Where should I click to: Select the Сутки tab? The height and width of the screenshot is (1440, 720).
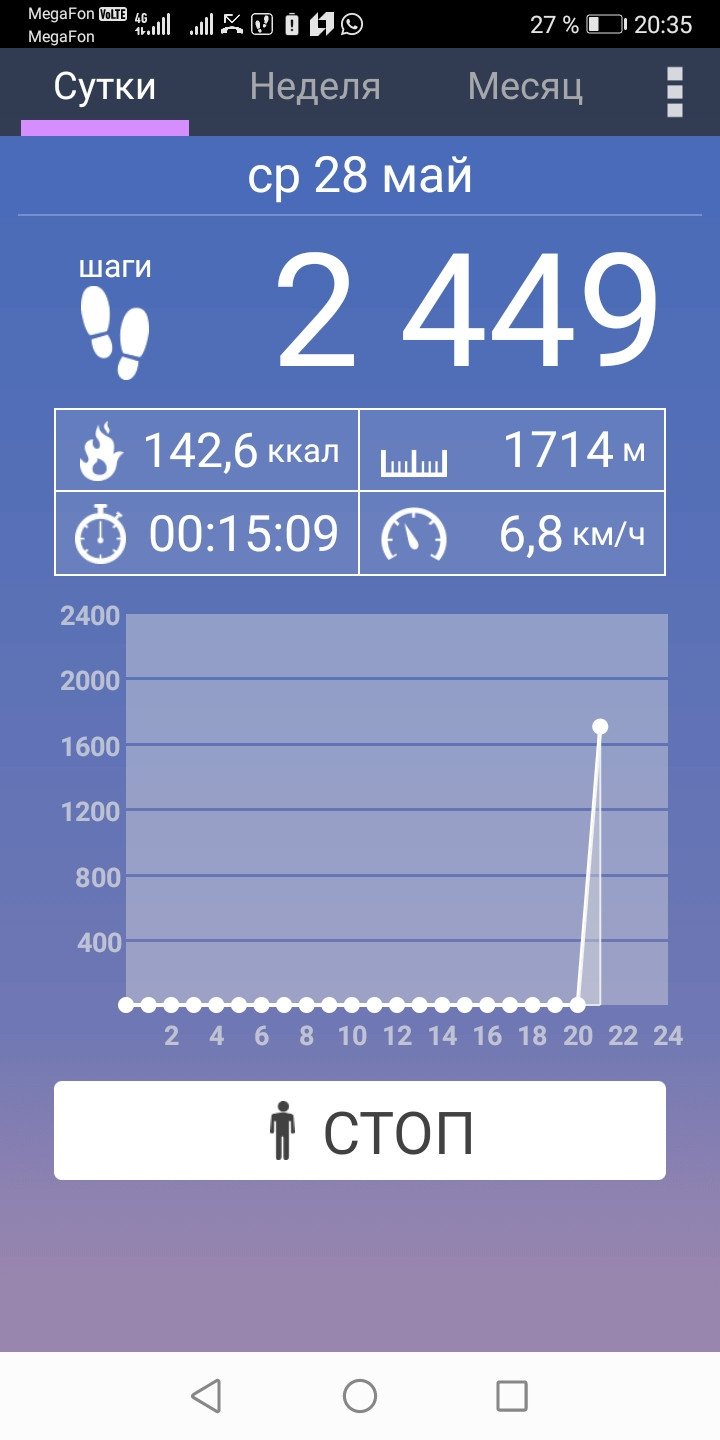105,87
